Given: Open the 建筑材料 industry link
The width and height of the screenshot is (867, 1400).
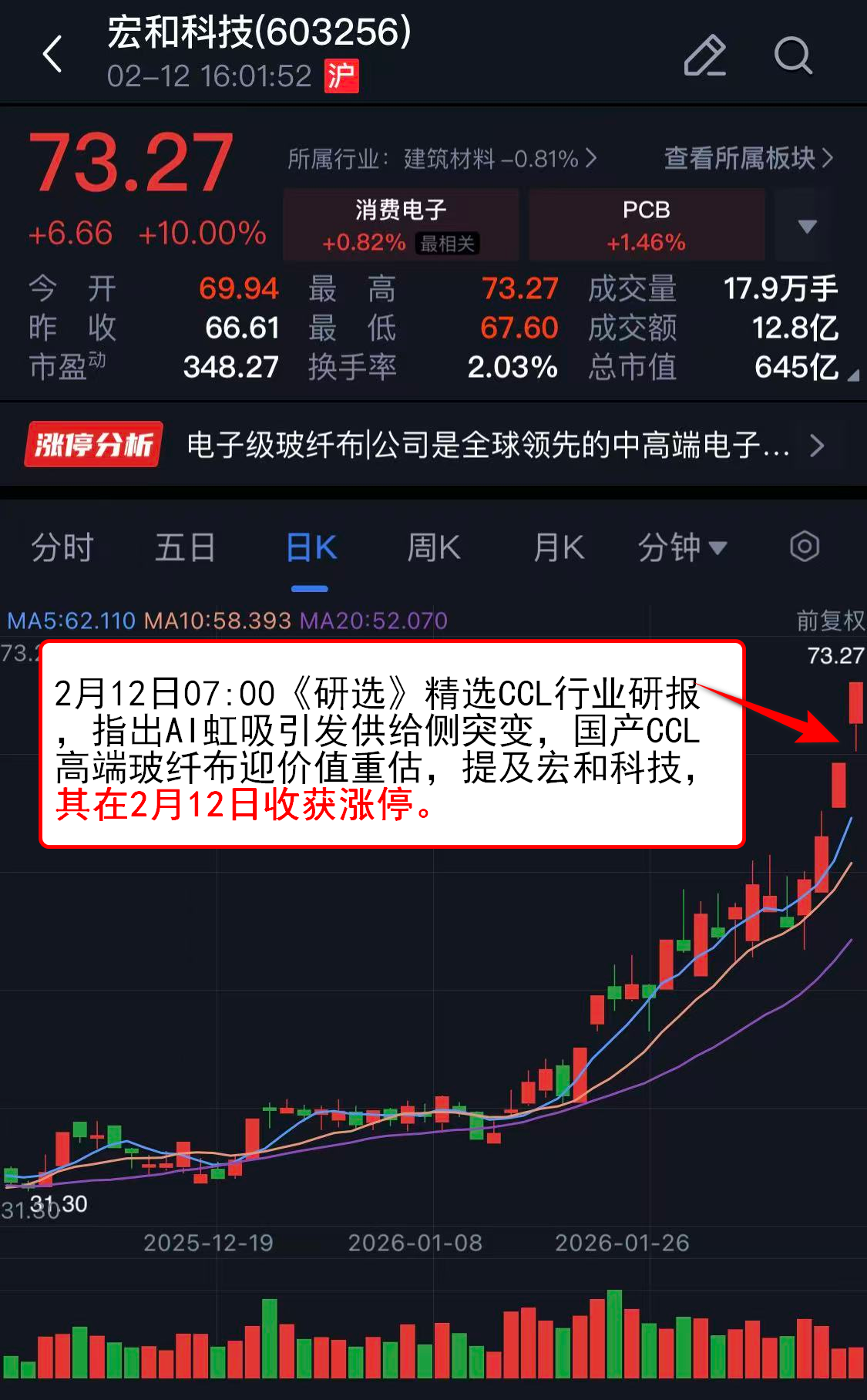Looking at the screenshot, I should coord(442,159).
